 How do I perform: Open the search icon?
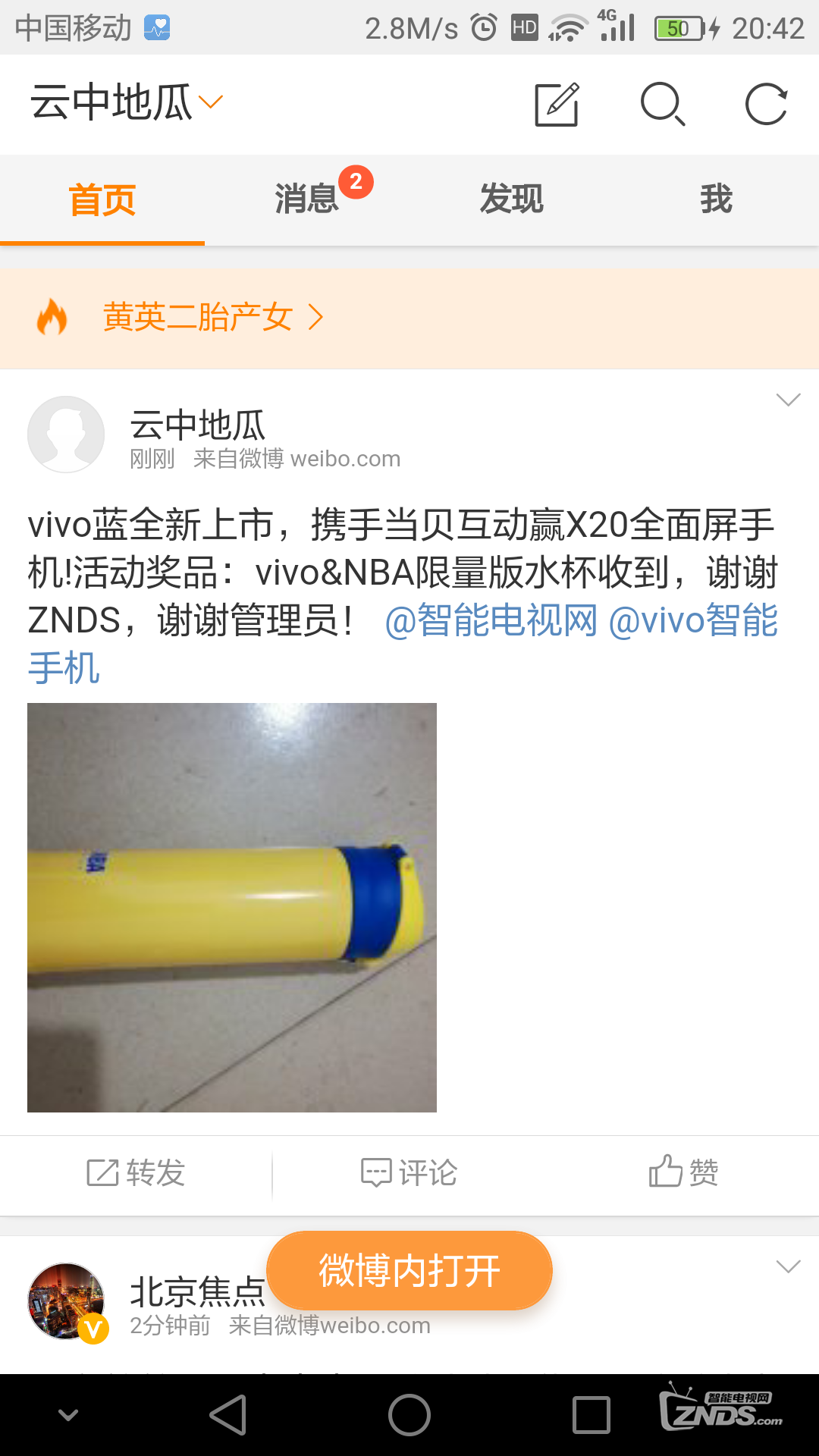pyautogui.click(x=663, y=105)
